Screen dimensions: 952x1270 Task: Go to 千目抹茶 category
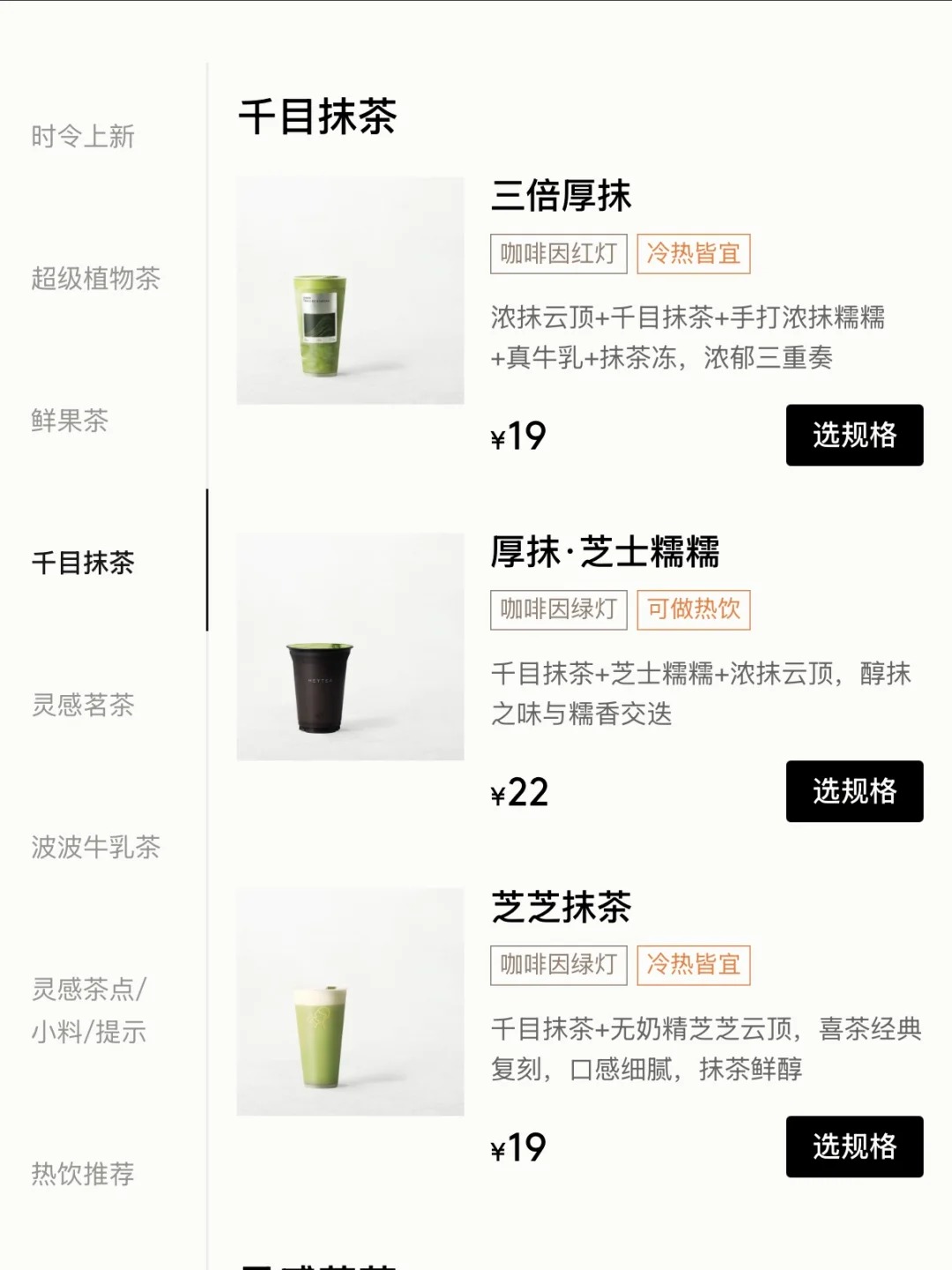(x=83, y=563)
